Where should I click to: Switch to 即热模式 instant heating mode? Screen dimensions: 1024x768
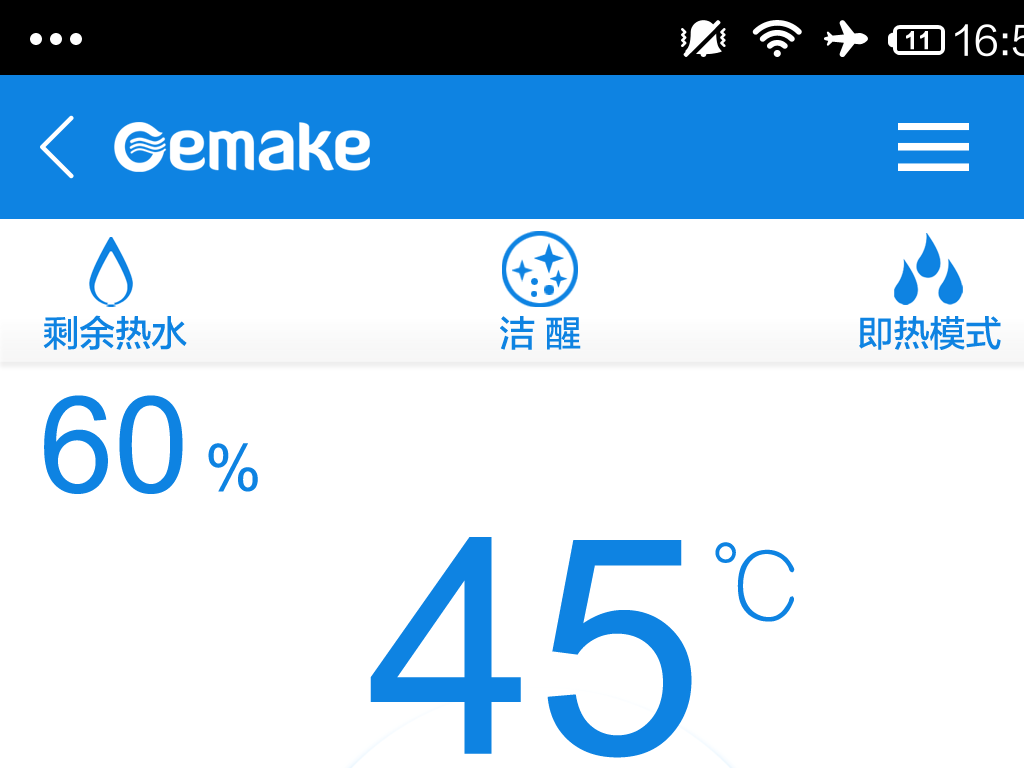[x=929, y=290]
